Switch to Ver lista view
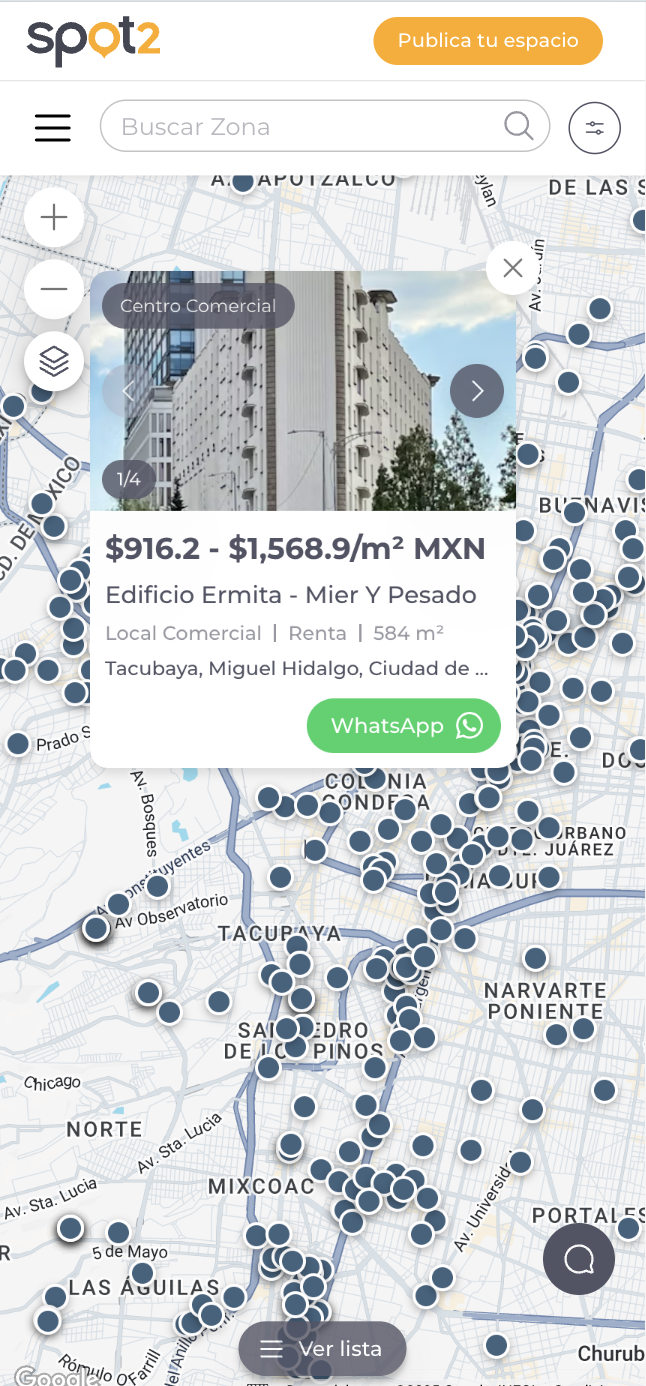The image size is (646, 1386). click(322, 1349)
